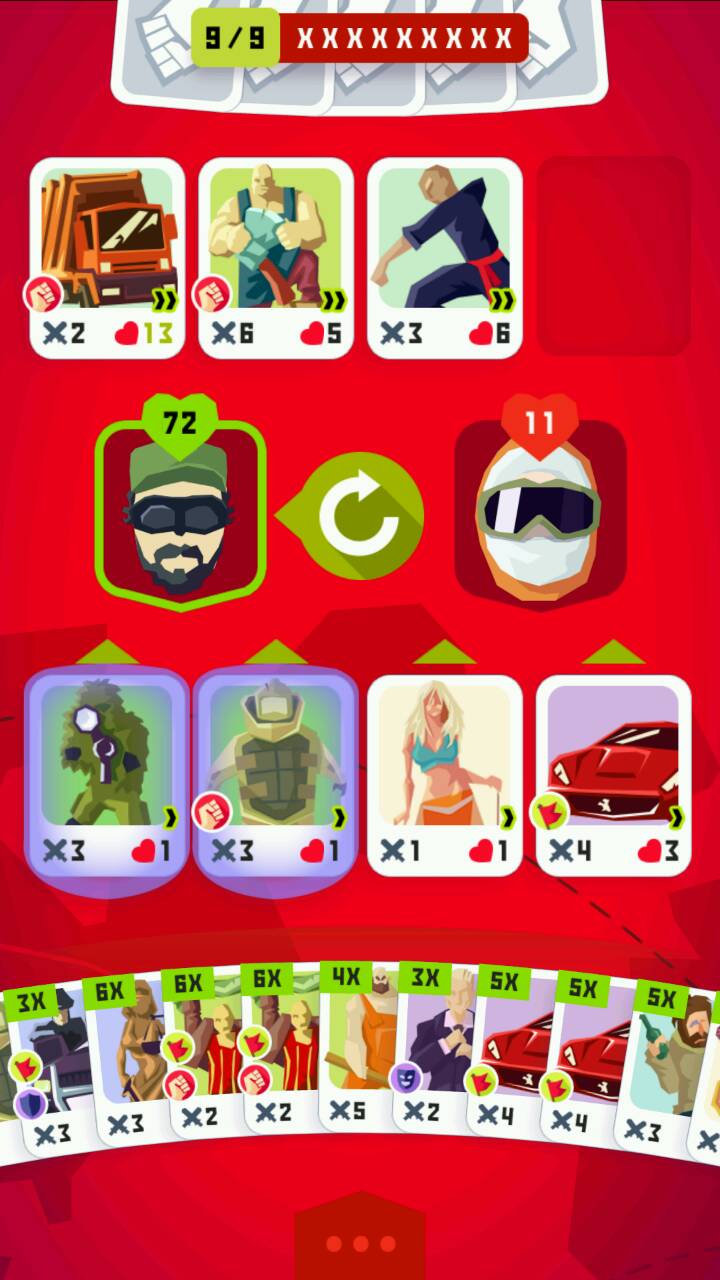Select the orange garbage truck enemy card

coord(107,257)
